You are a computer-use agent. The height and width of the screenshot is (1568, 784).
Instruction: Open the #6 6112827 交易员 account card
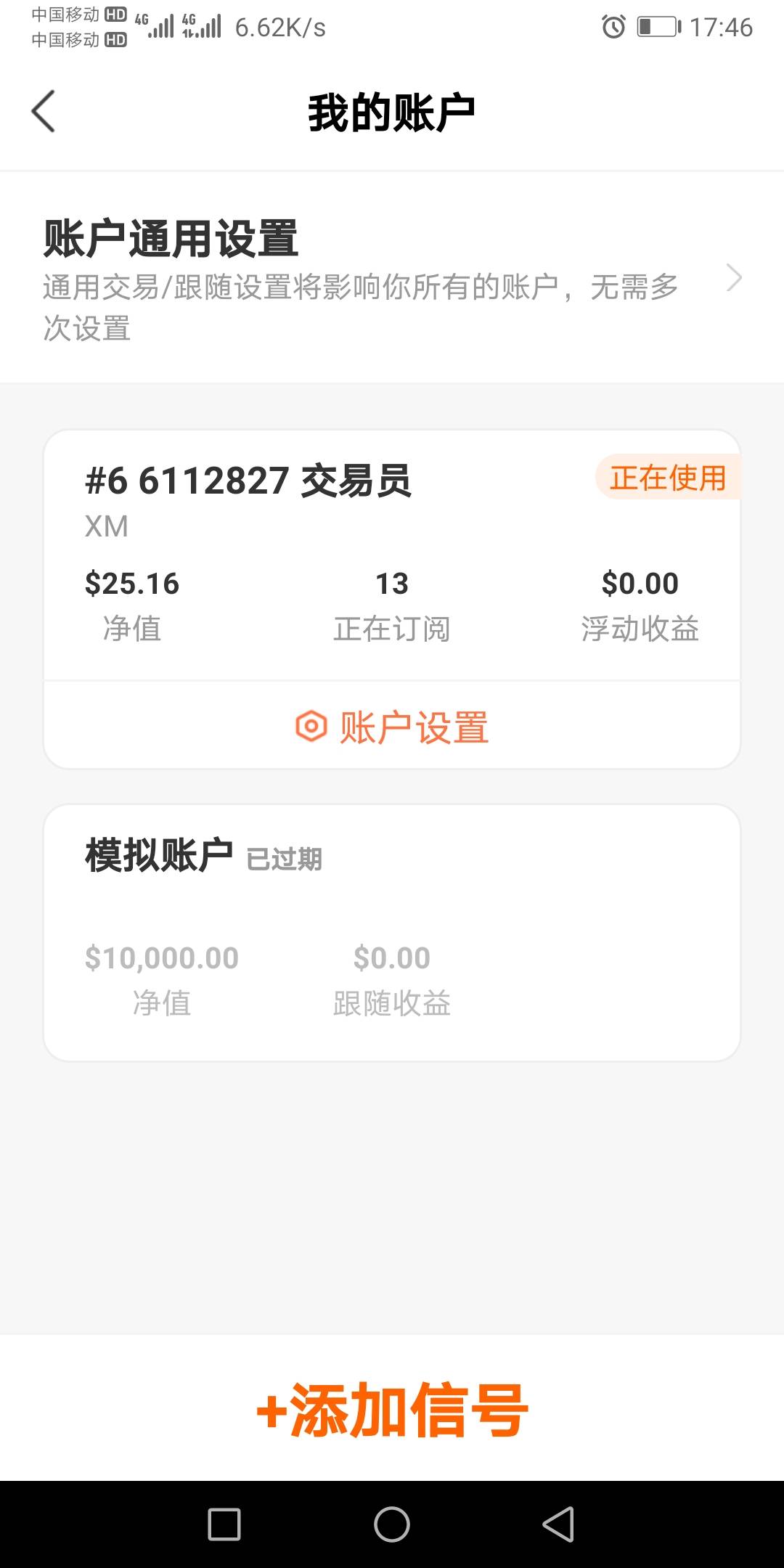[392, 555]
